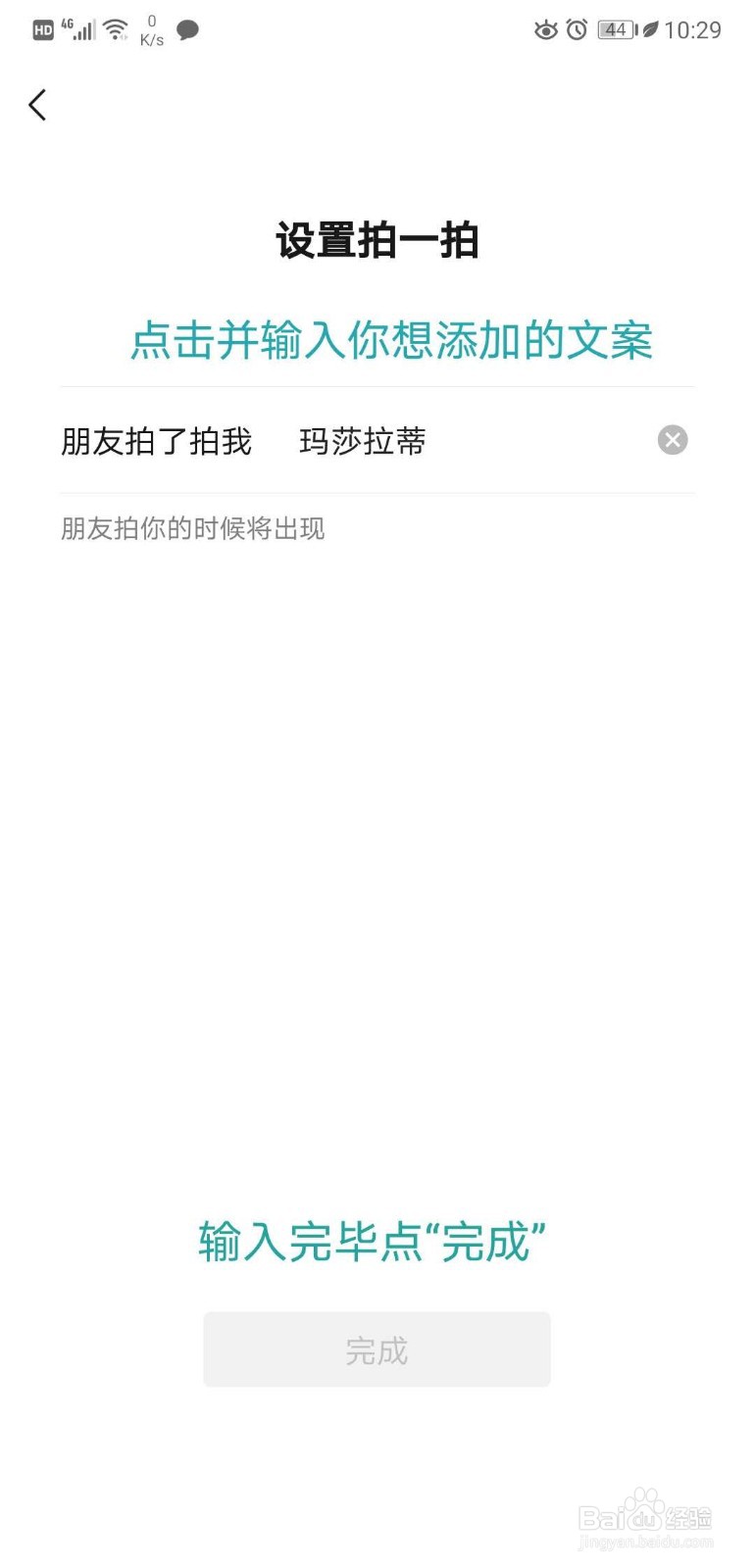Tap the text 玛莎拉蒂 to edit it
This screenshot has height=1568, width=755.
(x=361, y=442)
